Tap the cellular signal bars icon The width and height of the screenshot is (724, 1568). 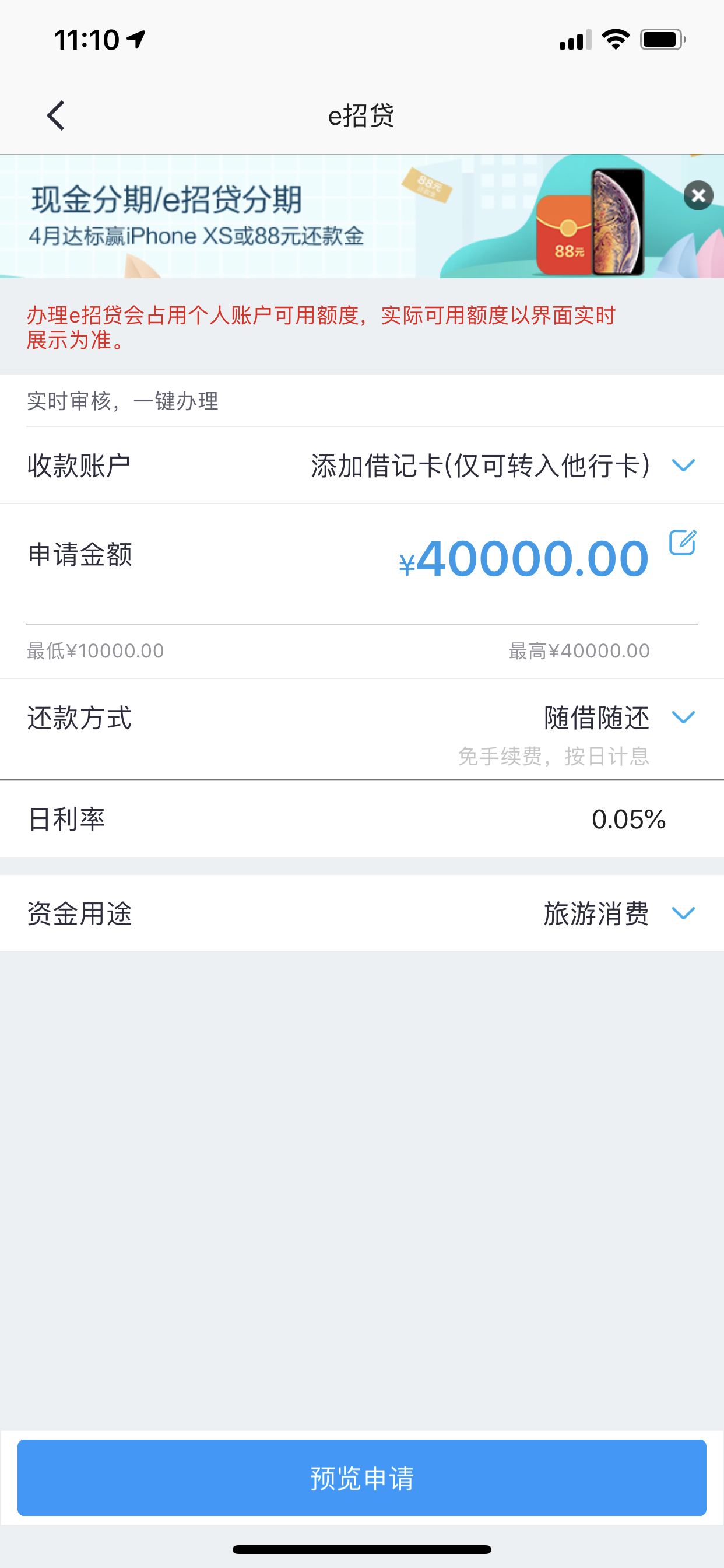575,40
